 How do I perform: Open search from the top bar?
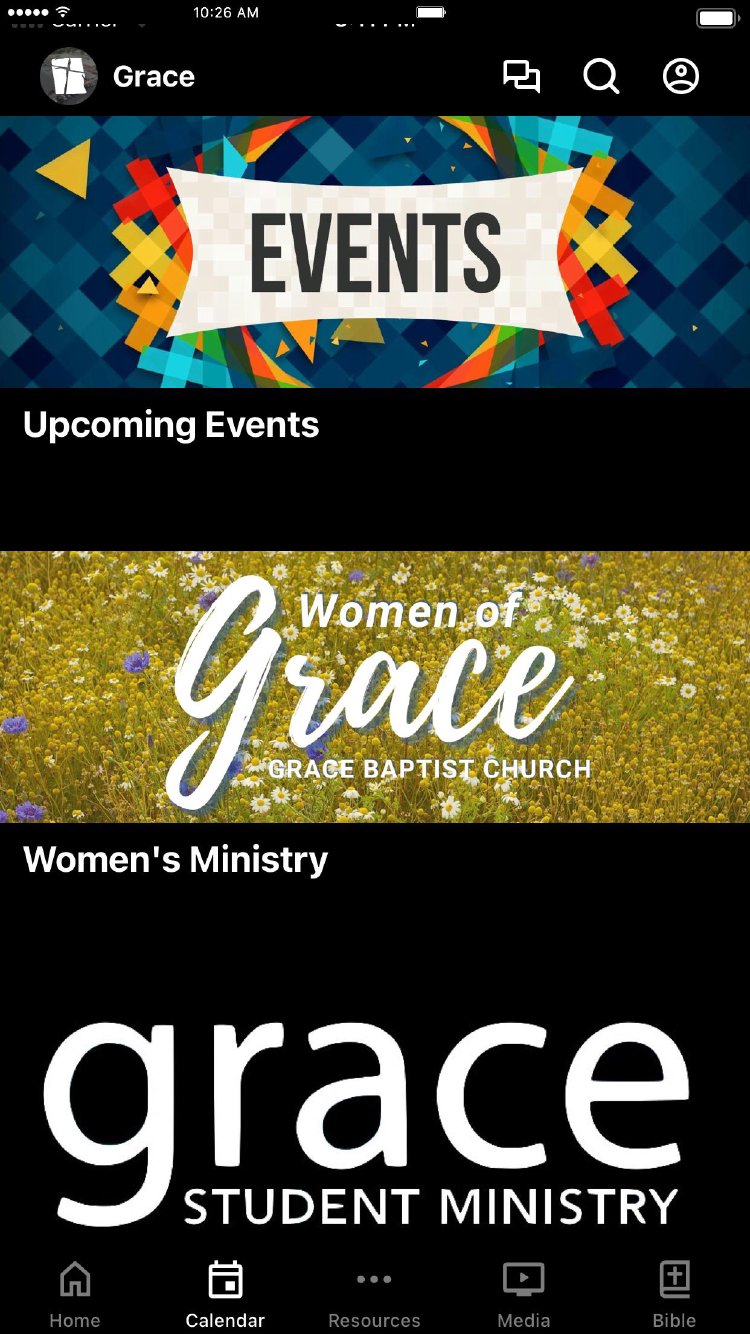[x=601, y=77]
